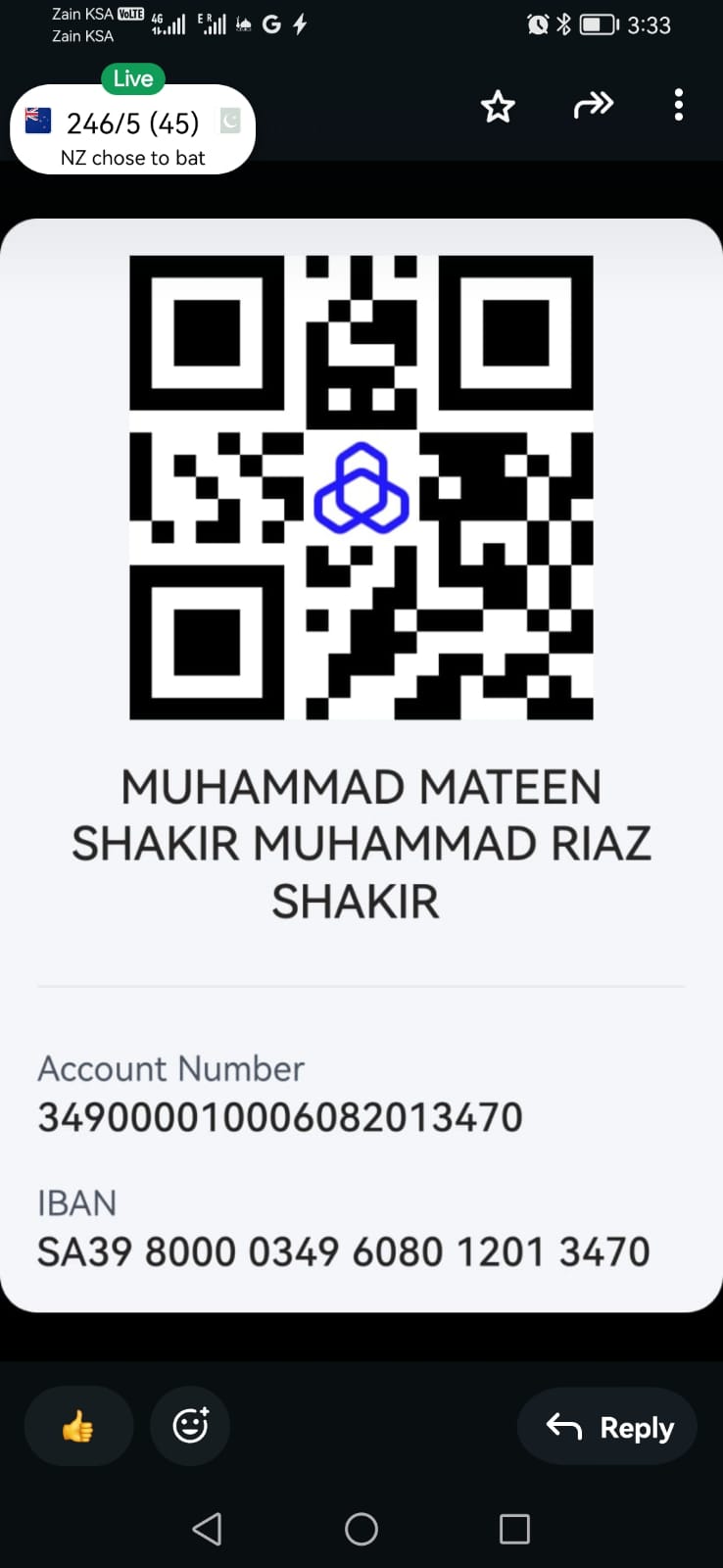Go to the home screen
The image size is (723, 1568).
361,1529
